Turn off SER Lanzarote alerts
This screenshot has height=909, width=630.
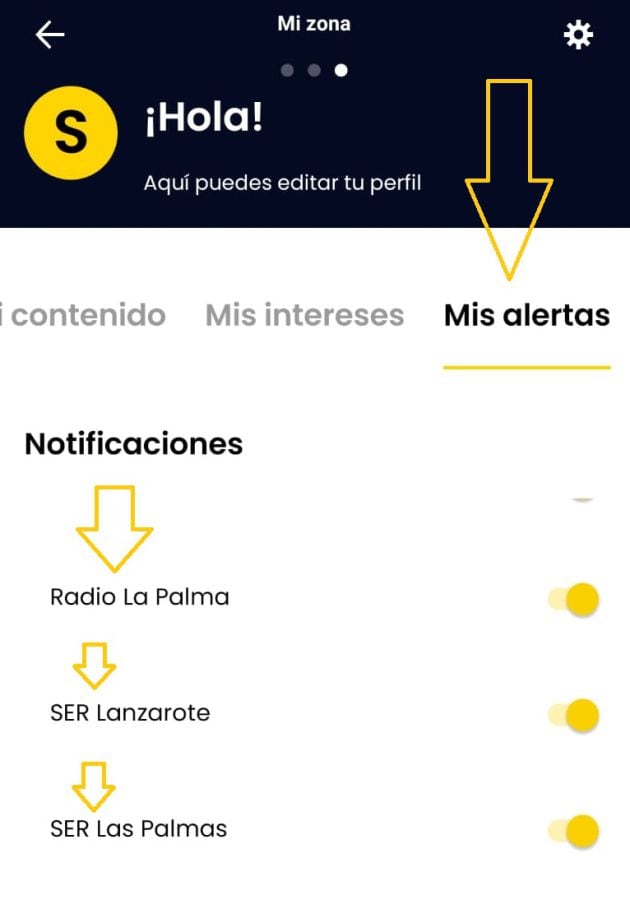[x=575, y=715]
